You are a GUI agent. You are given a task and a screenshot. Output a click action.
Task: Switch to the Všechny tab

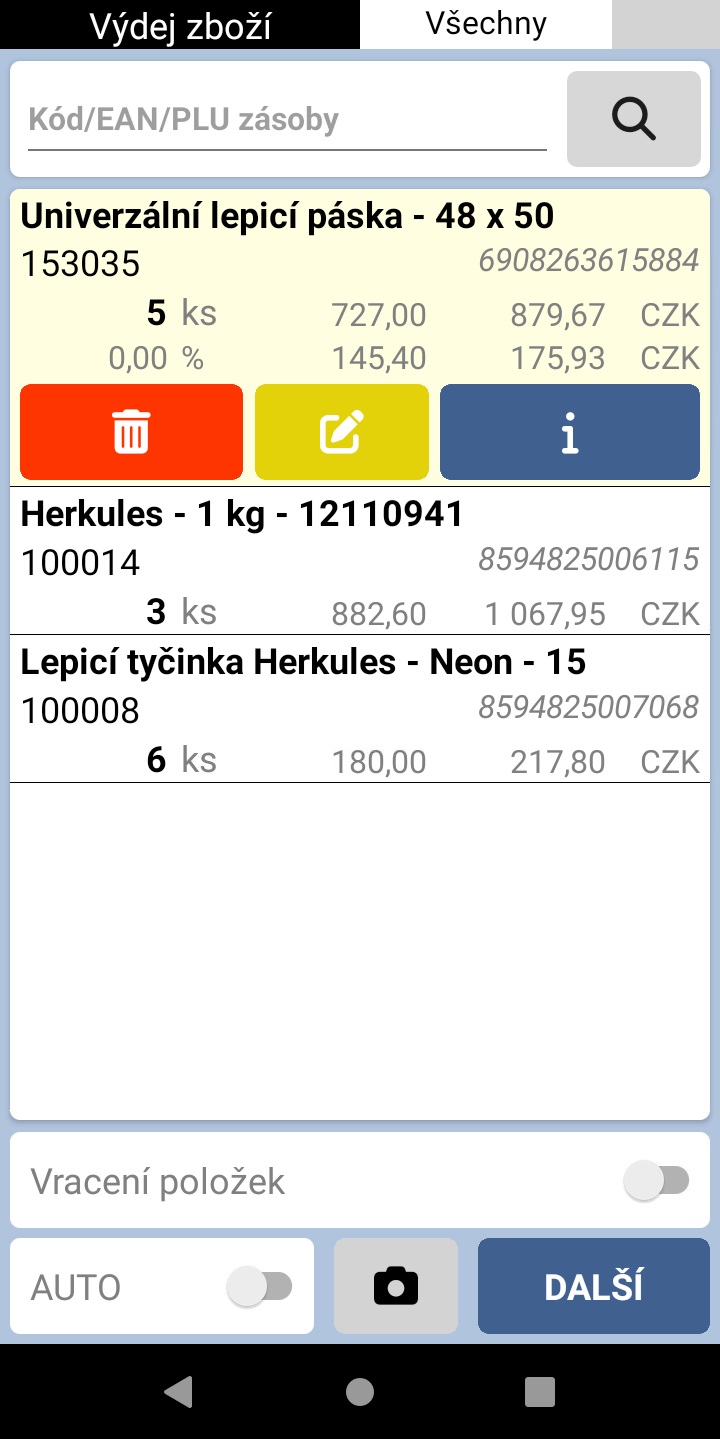click(x=486, y=24)
